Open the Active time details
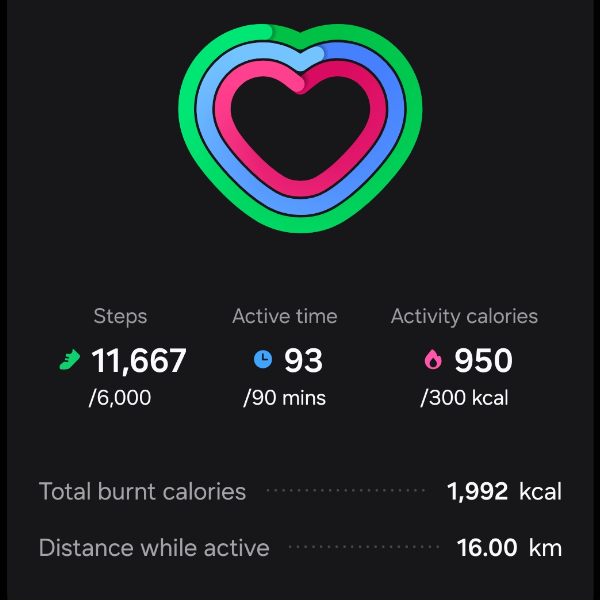Viewport: 600px width, 600px height. coord(285,358)
